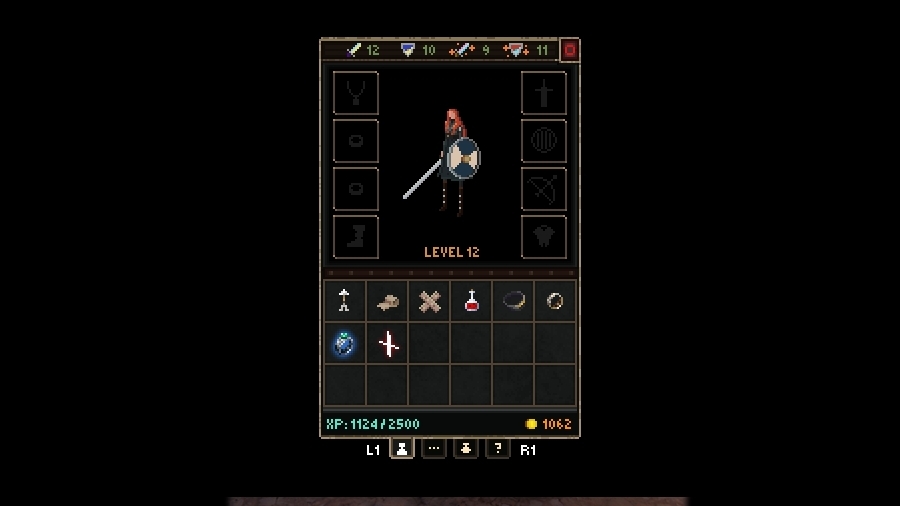The width and height of the screenshot is (900, 506).
Task: Select the empty shield equipment slot
Action: (544, 141)
